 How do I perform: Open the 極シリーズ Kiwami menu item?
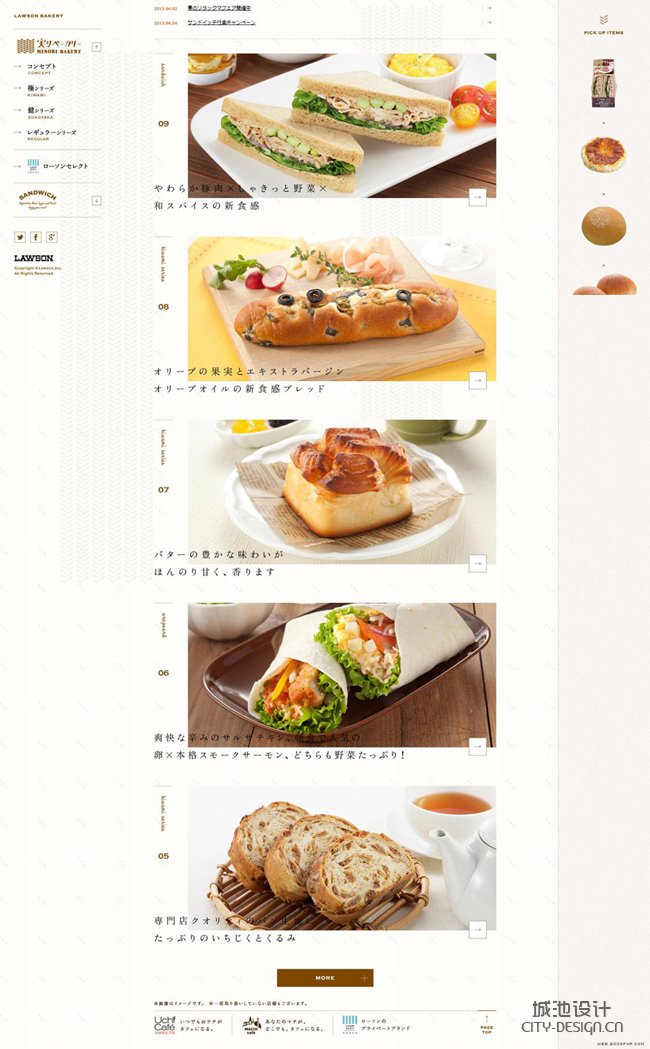(41, 89)
